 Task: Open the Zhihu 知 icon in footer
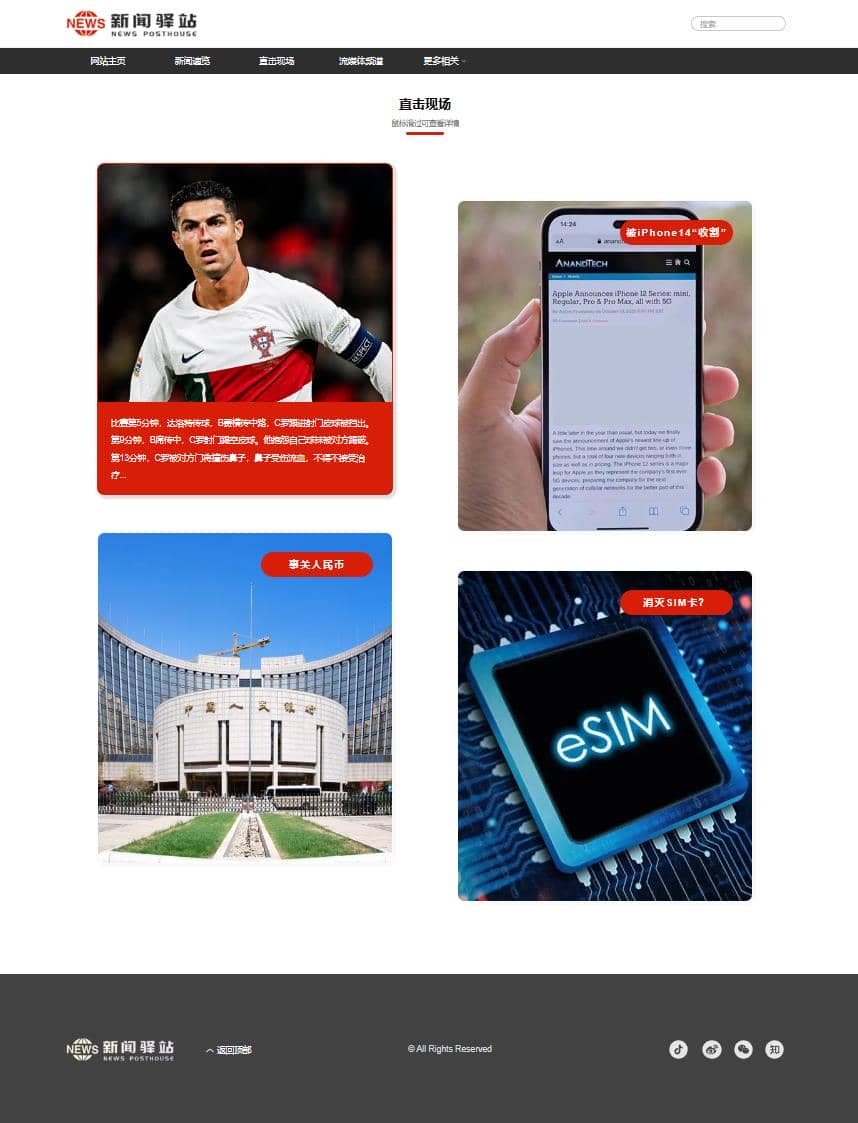coord(775,1049)
